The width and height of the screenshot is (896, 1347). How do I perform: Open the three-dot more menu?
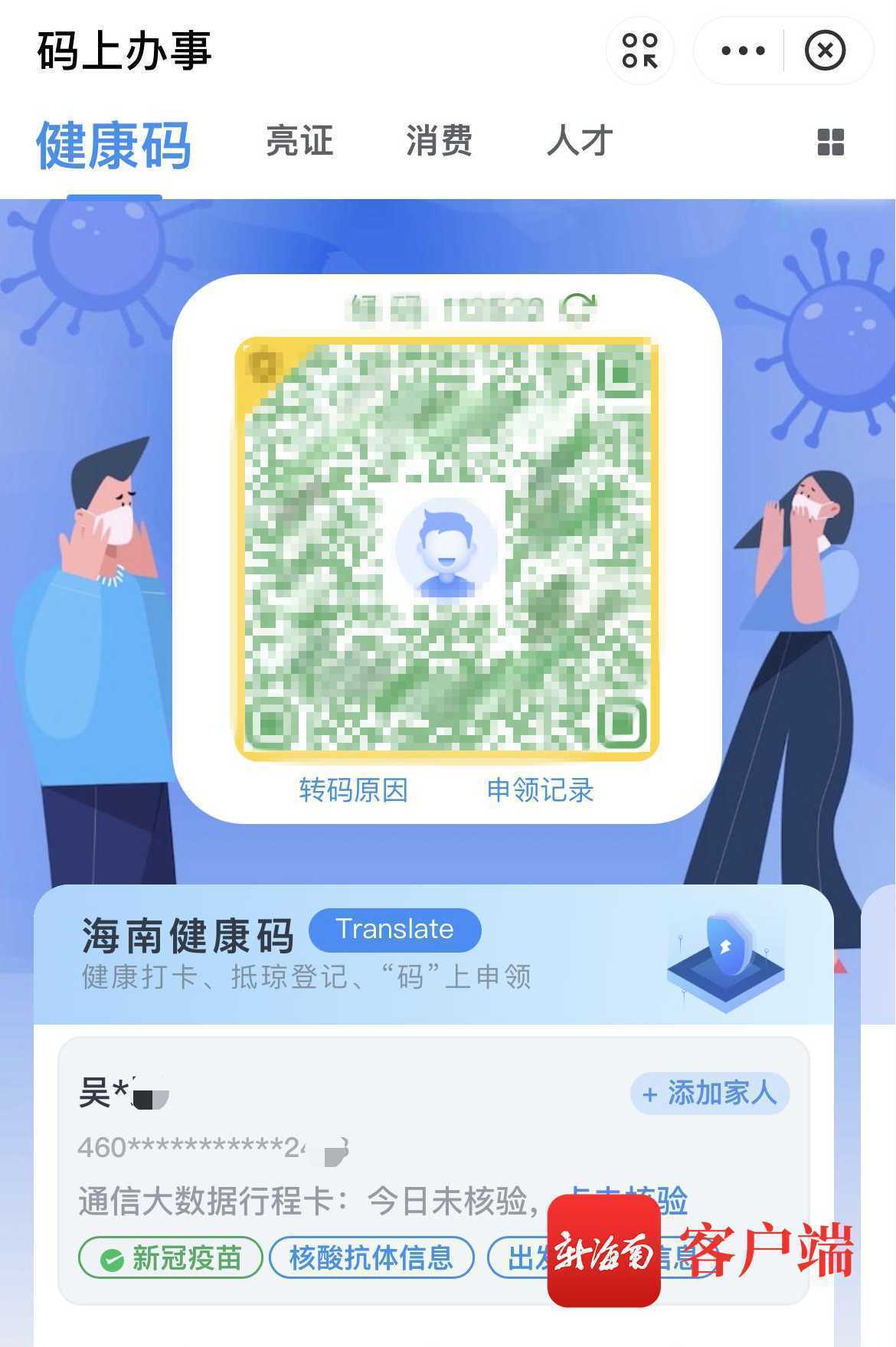(x=742, y=51)
